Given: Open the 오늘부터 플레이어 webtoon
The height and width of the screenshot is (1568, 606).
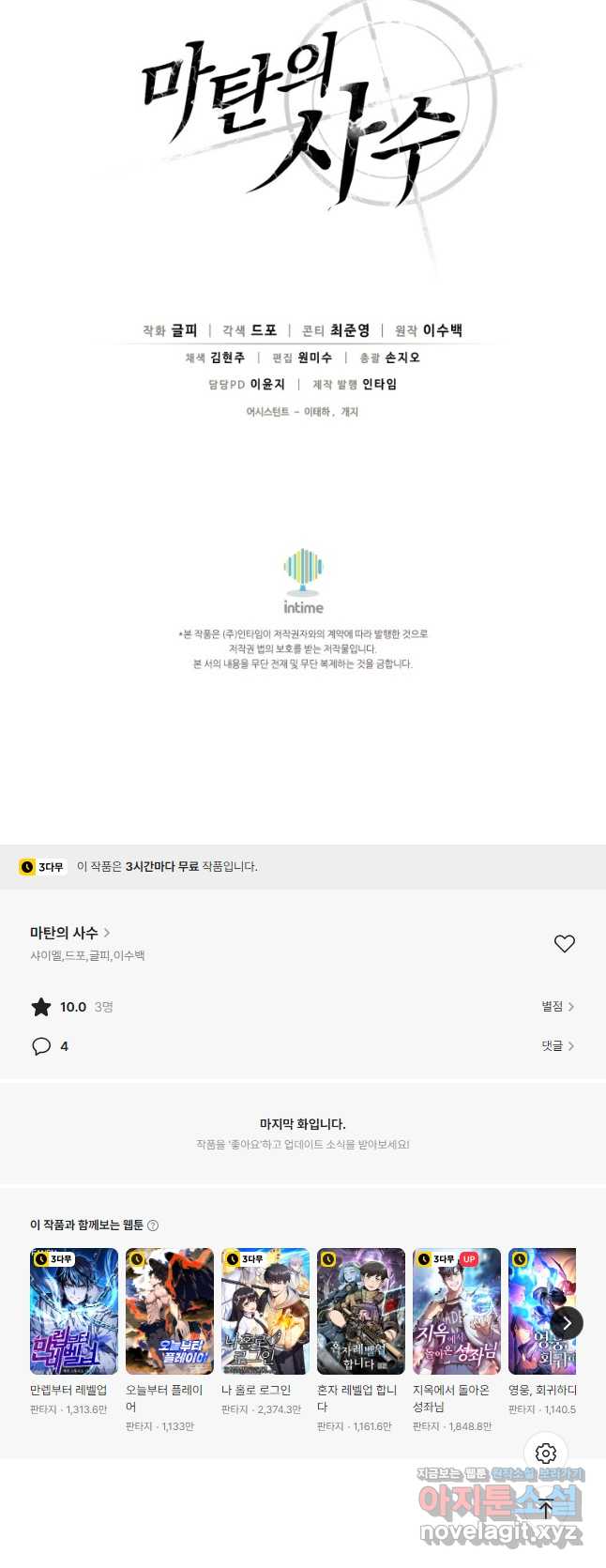Looking at the screenshot, I should pos(170,1311).
